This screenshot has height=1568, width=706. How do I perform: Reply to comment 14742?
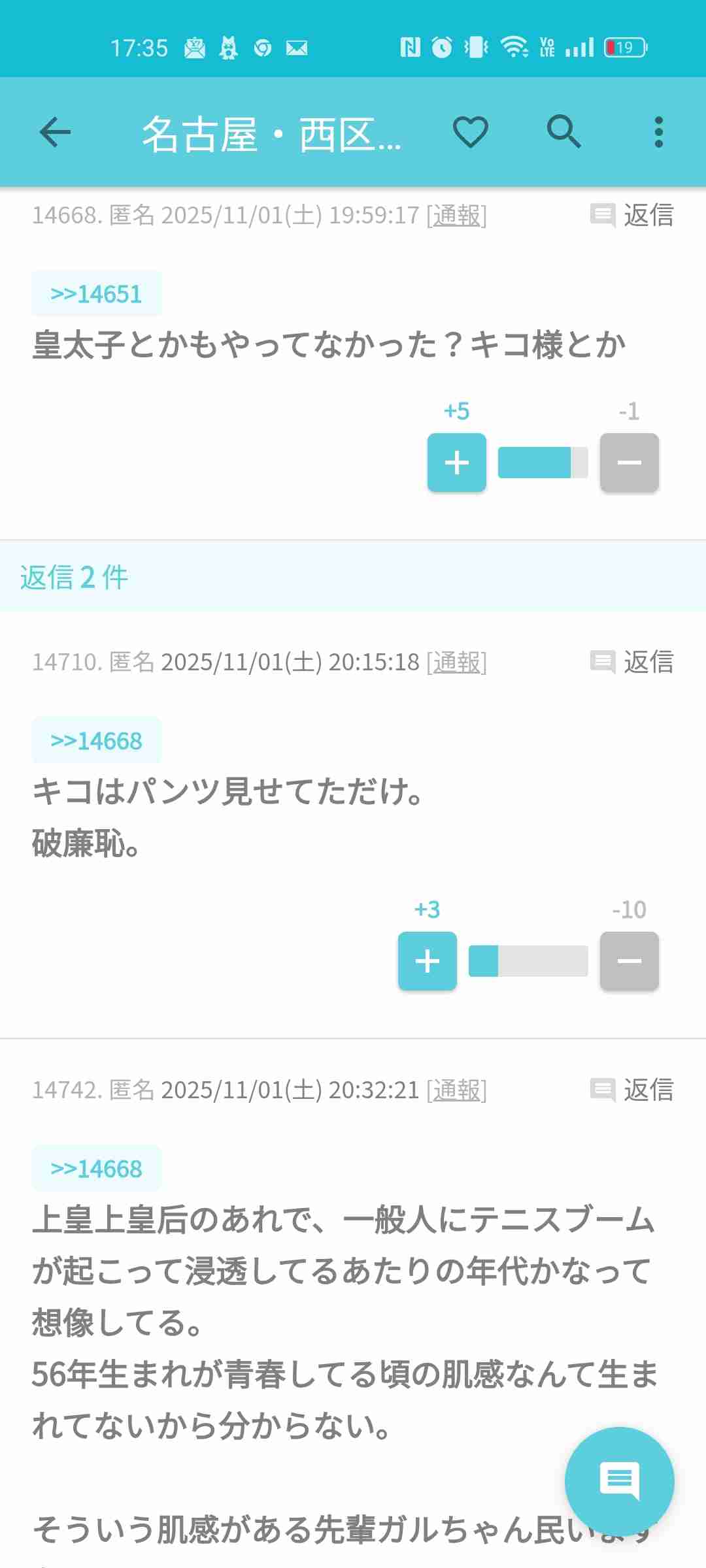coord(633,1090)
